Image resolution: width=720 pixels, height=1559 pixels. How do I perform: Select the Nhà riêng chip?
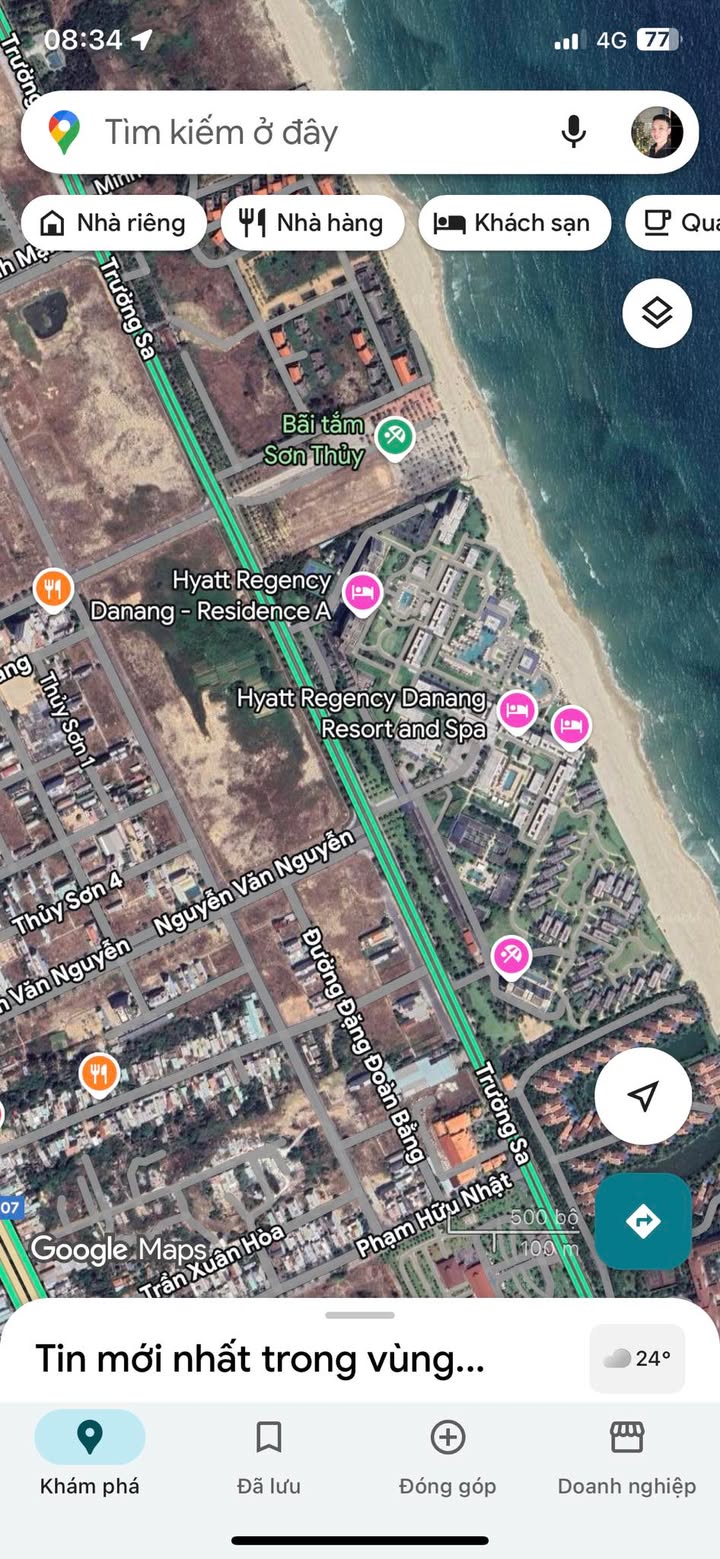[113, 222]
